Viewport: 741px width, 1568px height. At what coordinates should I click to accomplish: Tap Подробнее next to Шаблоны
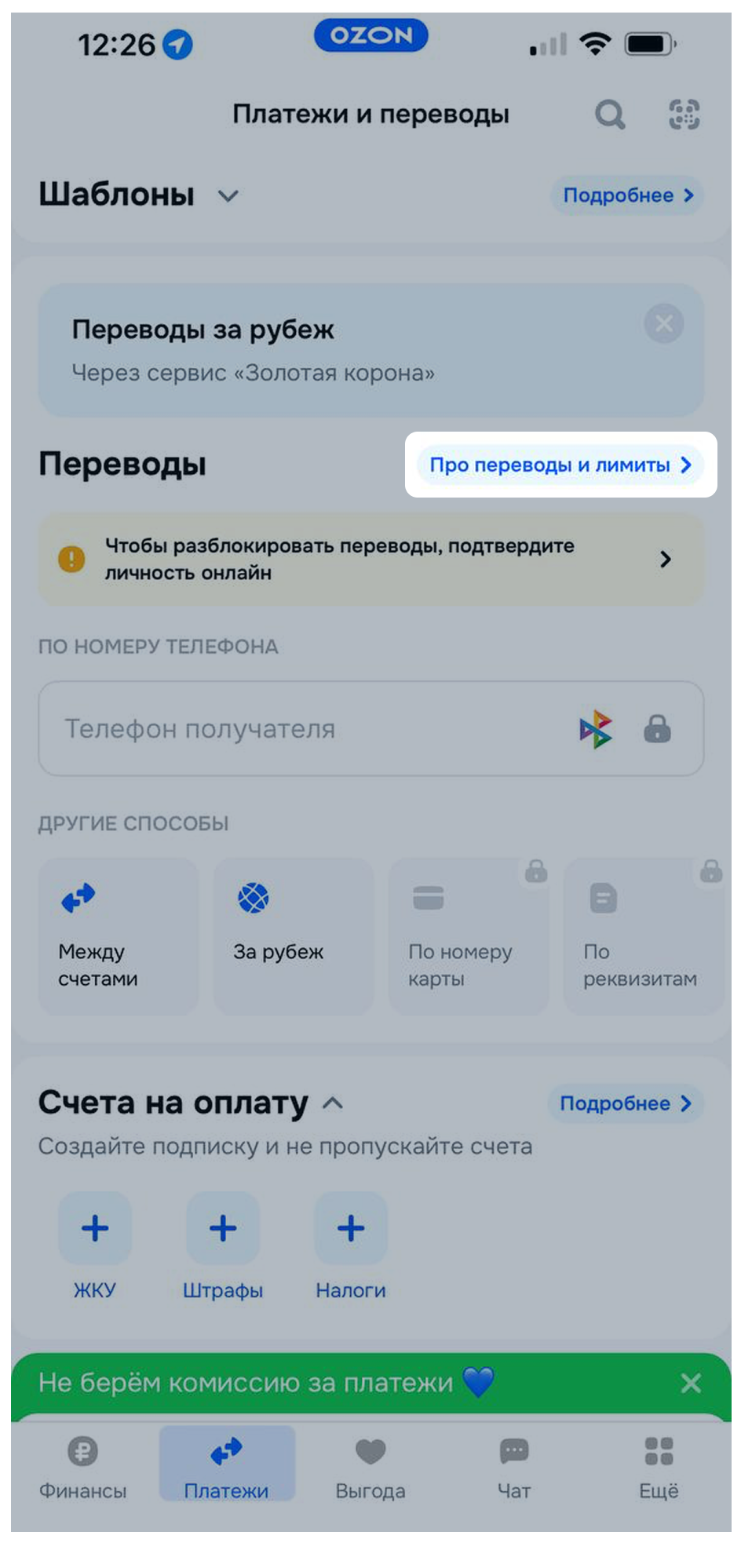pos(627,195)
